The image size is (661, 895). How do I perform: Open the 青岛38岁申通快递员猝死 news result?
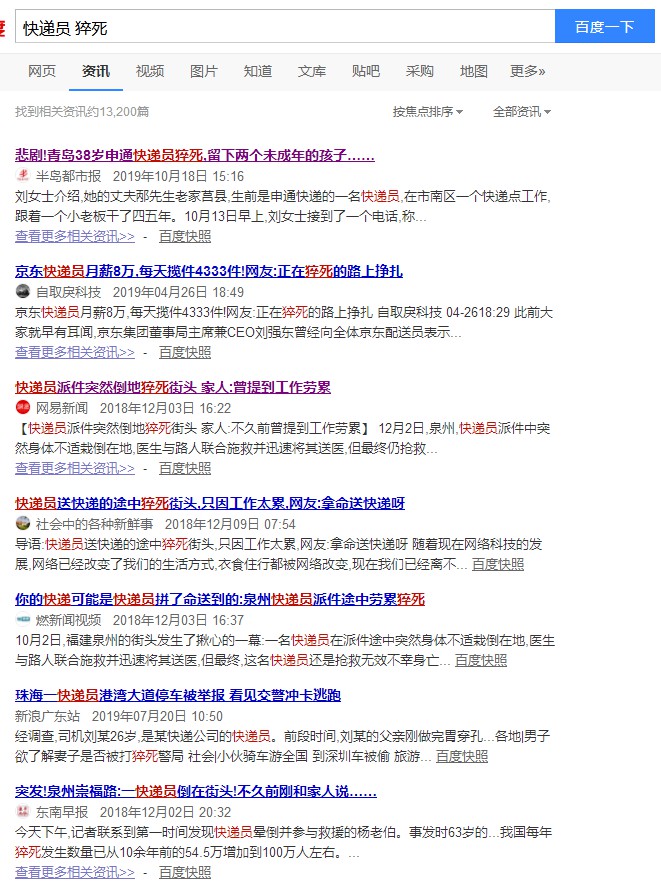(x=195, y=155)
